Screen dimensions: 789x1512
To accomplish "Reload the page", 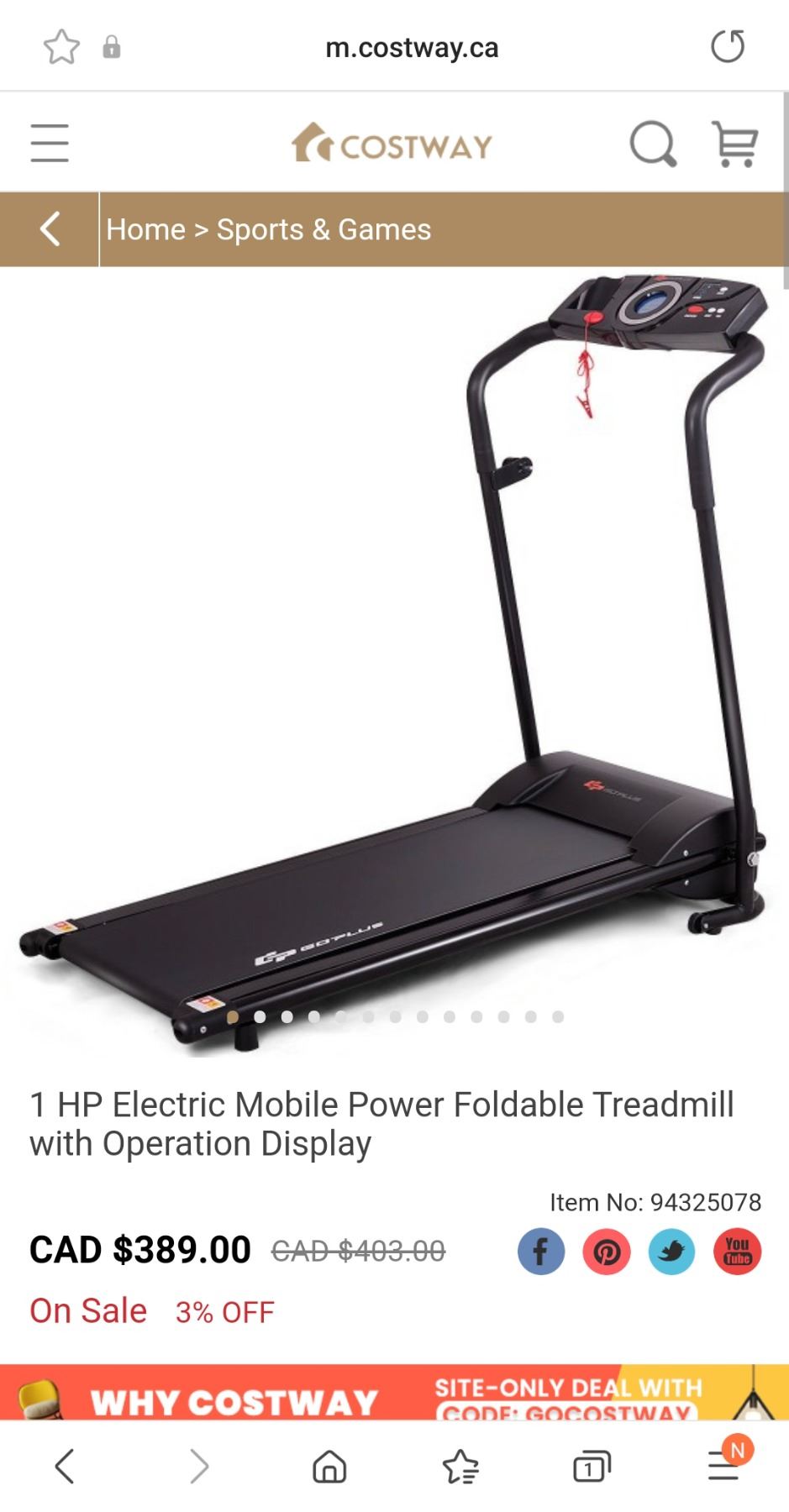I will (728, 46).
